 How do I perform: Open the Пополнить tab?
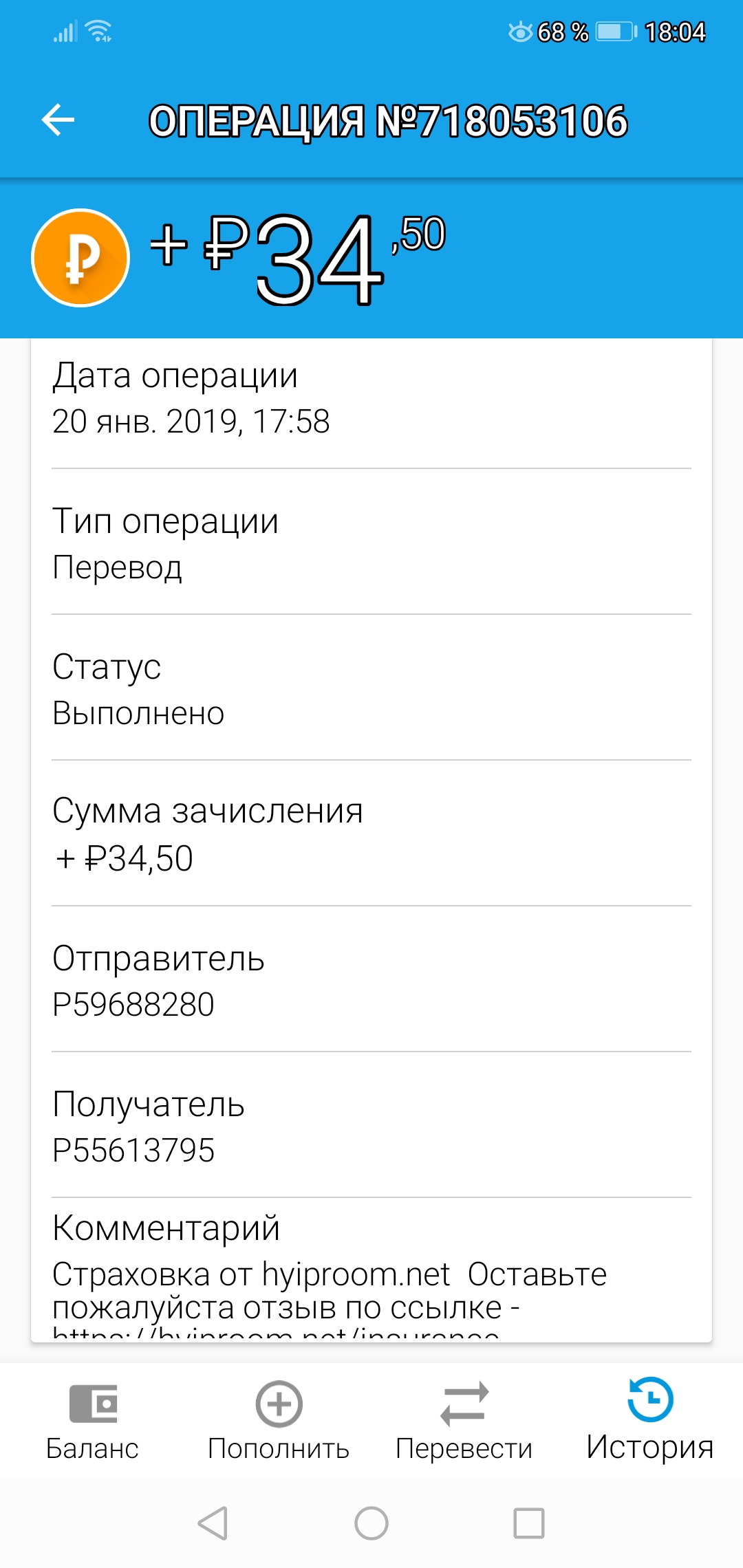coord(279,1422)
